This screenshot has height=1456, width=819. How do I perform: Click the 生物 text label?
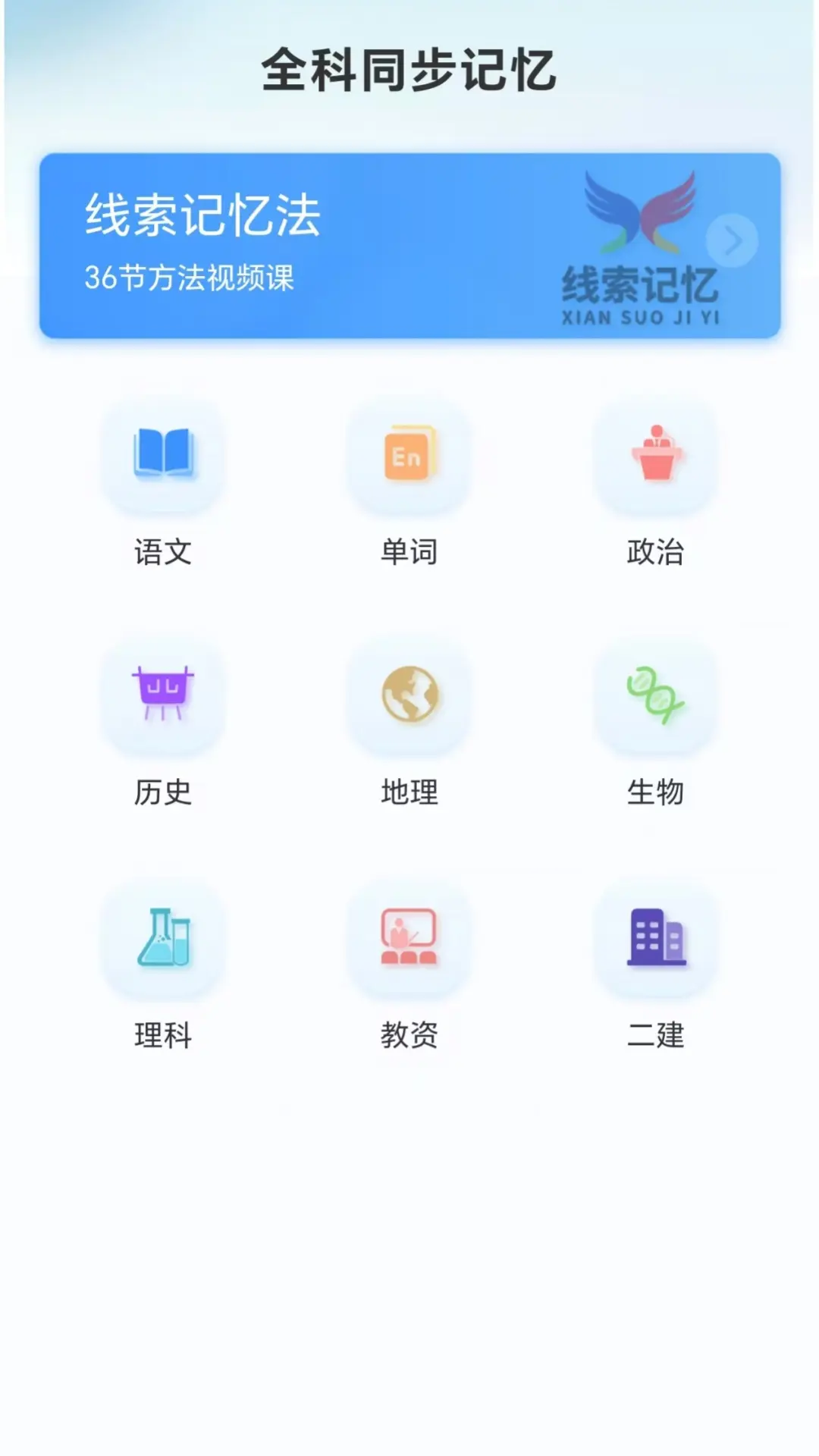pyautogui.click(x=657, y=793)
